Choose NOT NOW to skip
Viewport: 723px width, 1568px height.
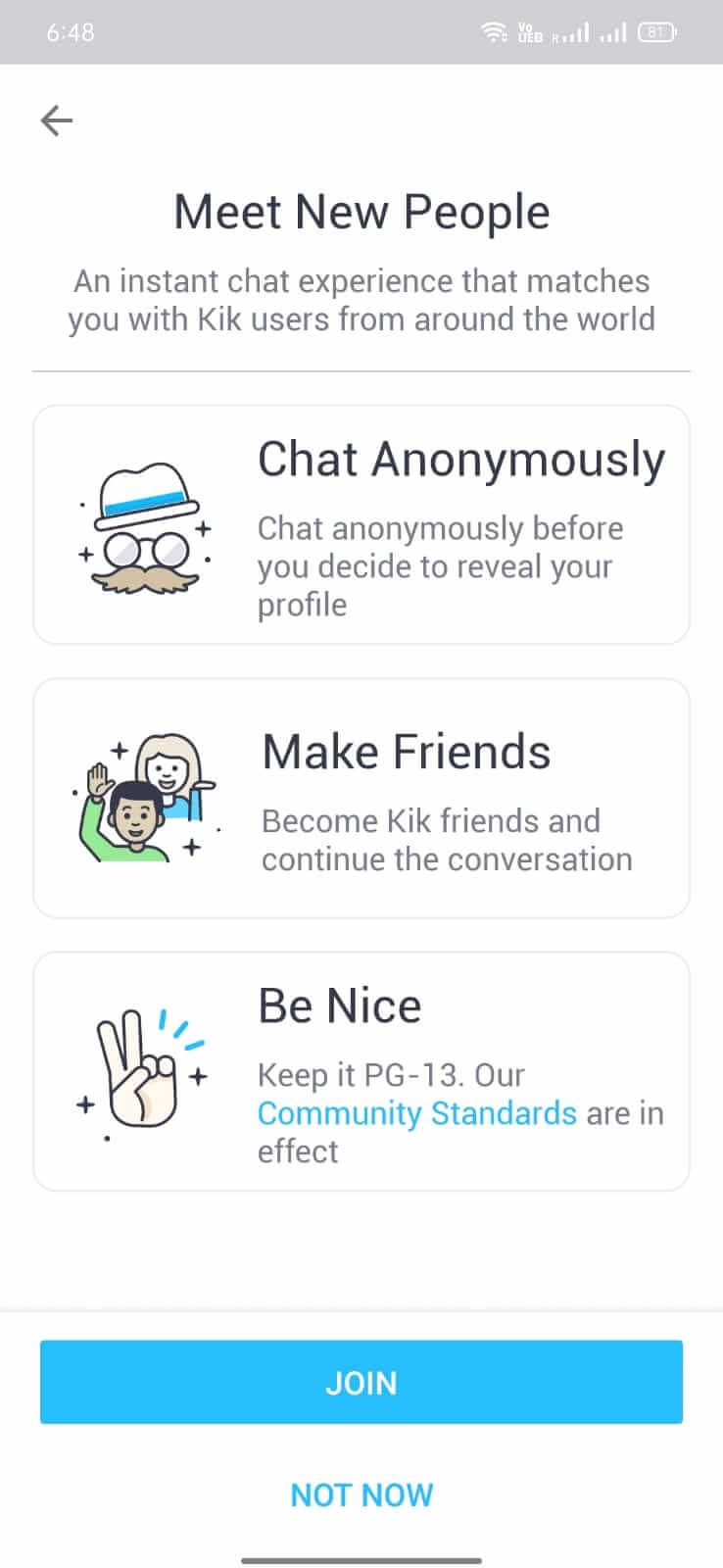361,1494
